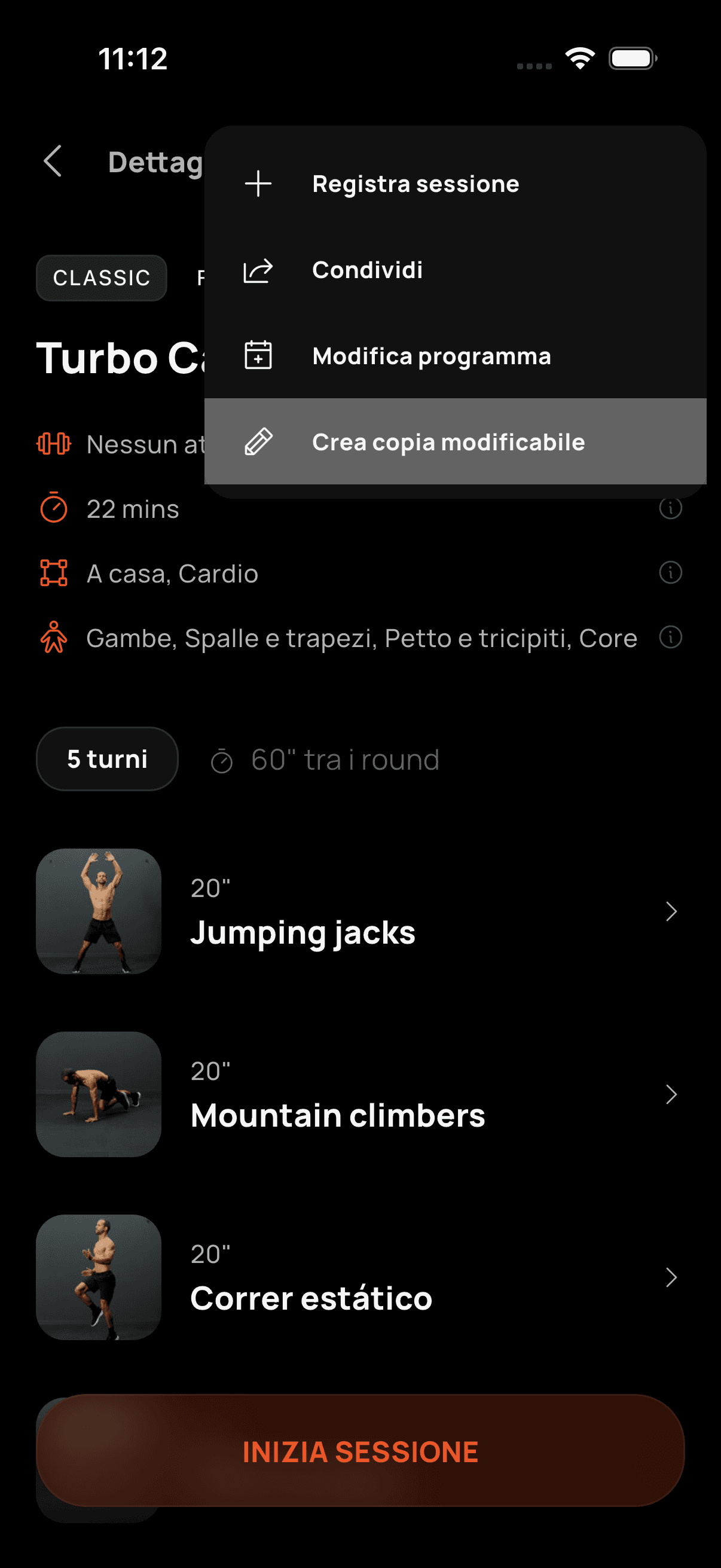Tap the back arrow to leave Dettagli
This screenshot has height=1568, width=721.
point(53,161)
